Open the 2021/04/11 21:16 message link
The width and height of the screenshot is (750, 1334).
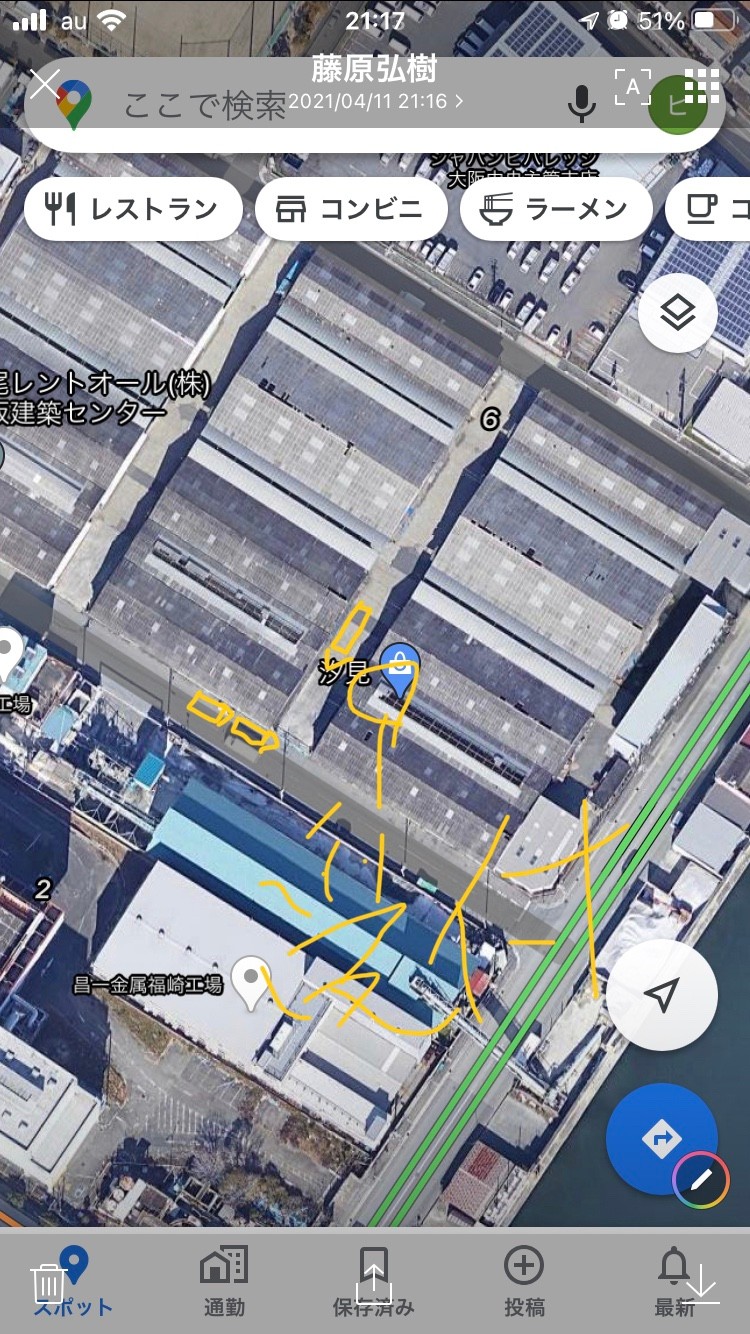point(375,101)
